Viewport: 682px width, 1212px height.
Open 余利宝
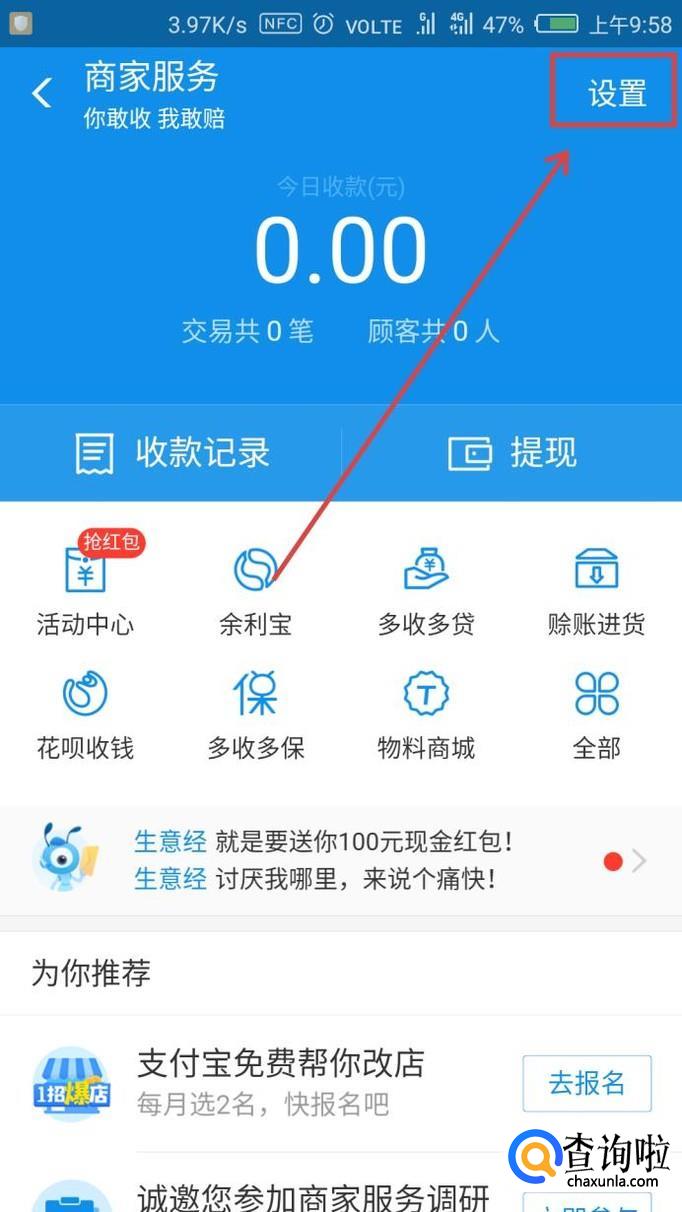point(255,590)
